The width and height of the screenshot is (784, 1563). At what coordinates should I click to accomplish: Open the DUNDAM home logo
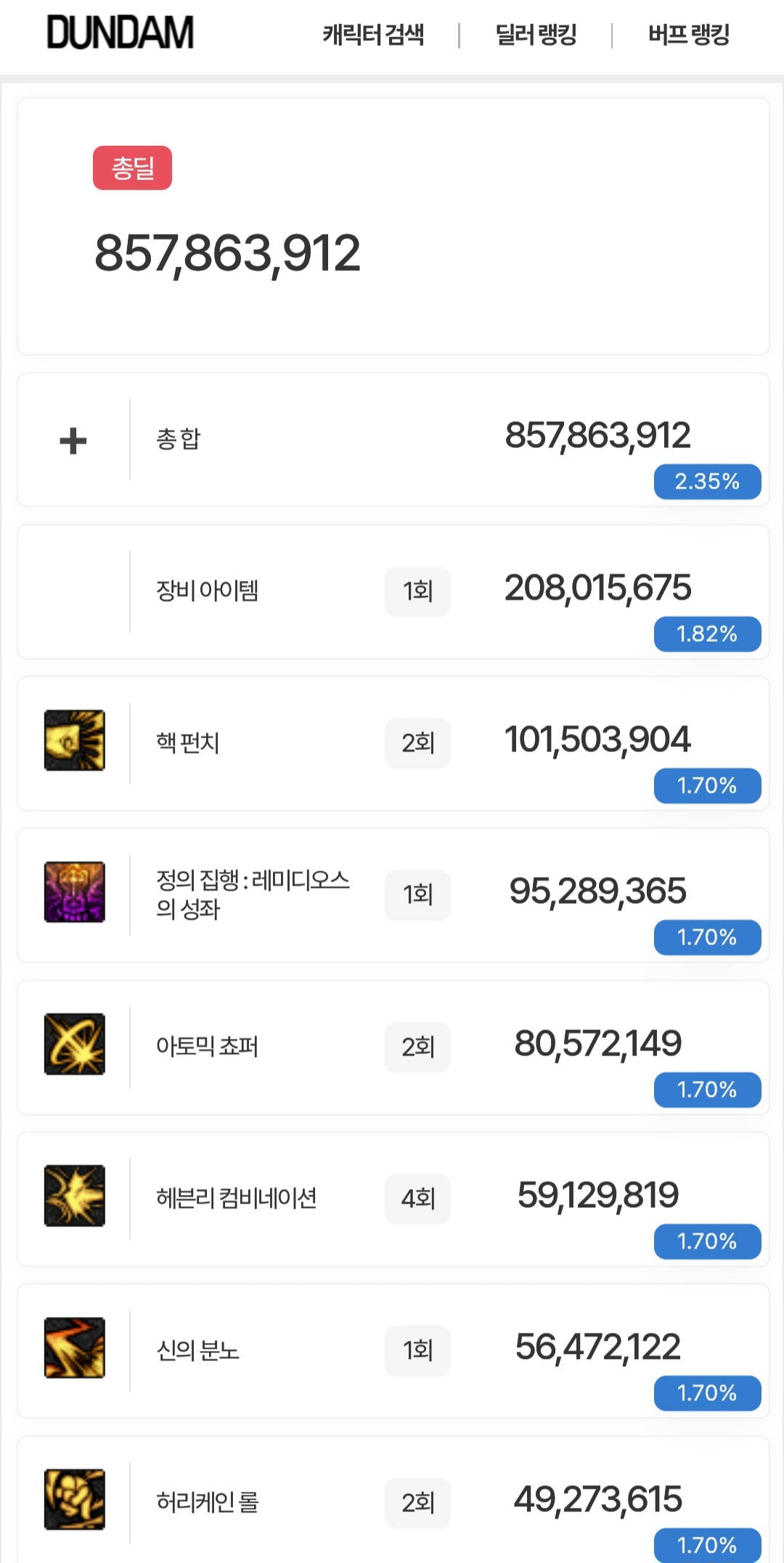pyautogui.click(x=120, y=33)
